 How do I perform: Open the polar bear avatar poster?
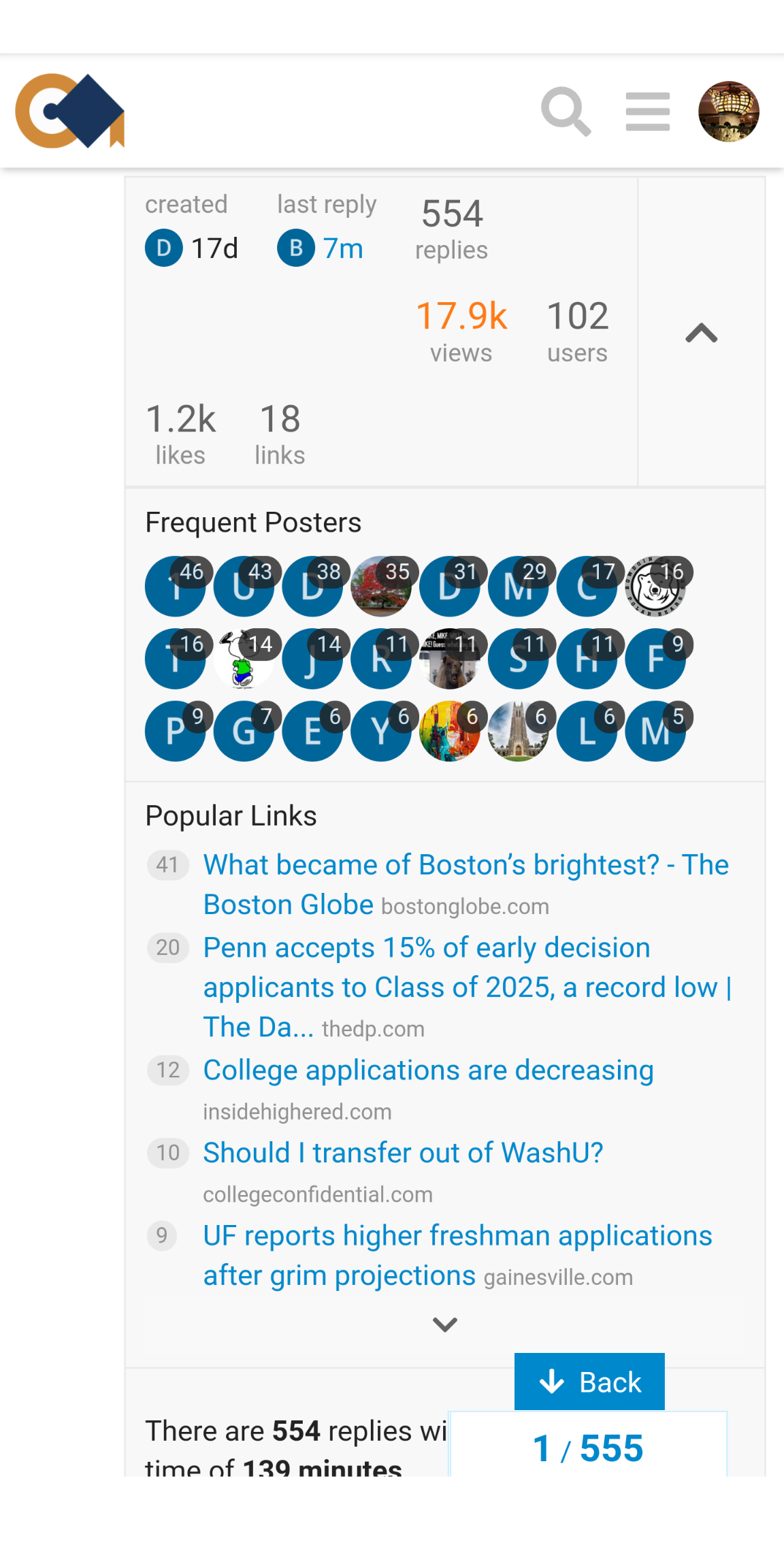click(655, 587)
